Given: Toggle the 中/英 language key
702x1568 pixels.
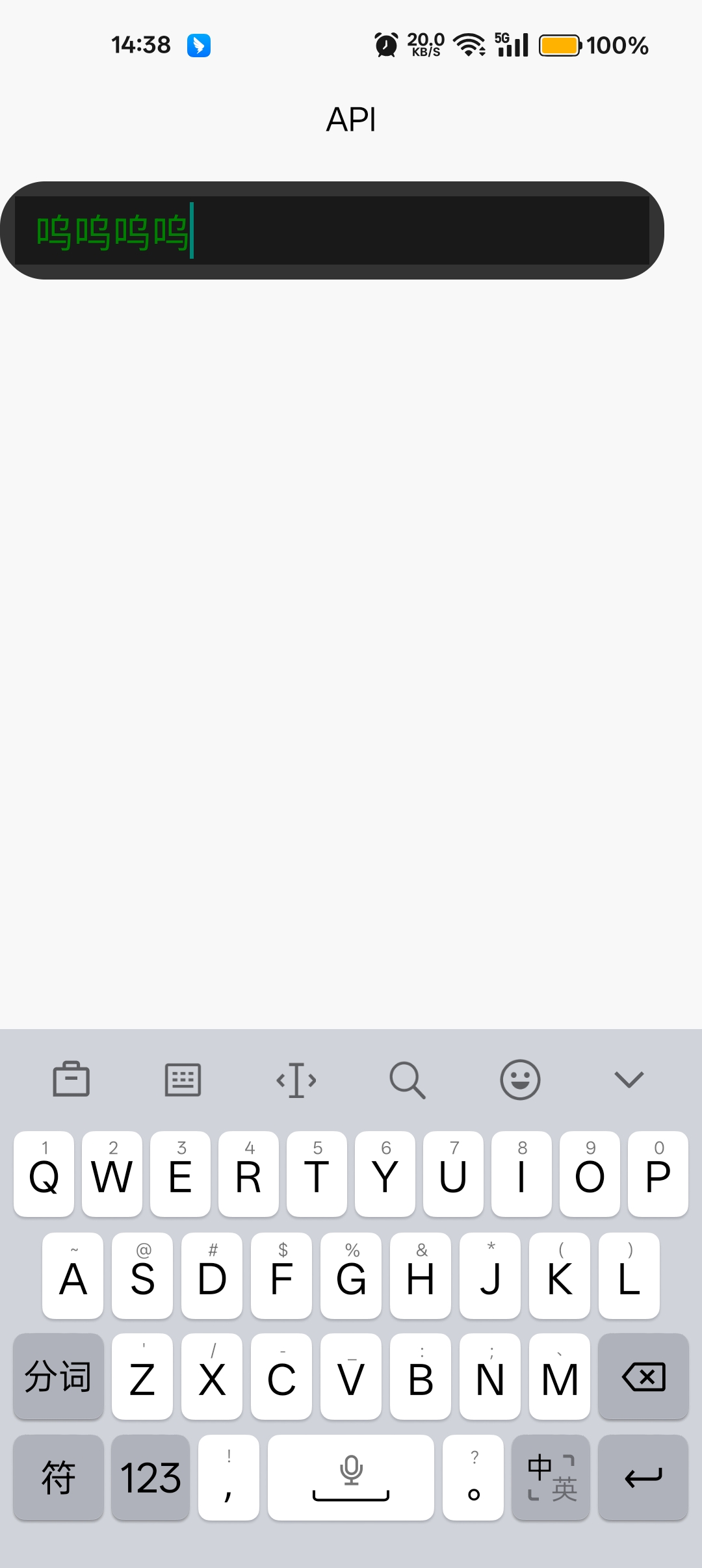Looking at the screenshot, I should [551, 1478].
